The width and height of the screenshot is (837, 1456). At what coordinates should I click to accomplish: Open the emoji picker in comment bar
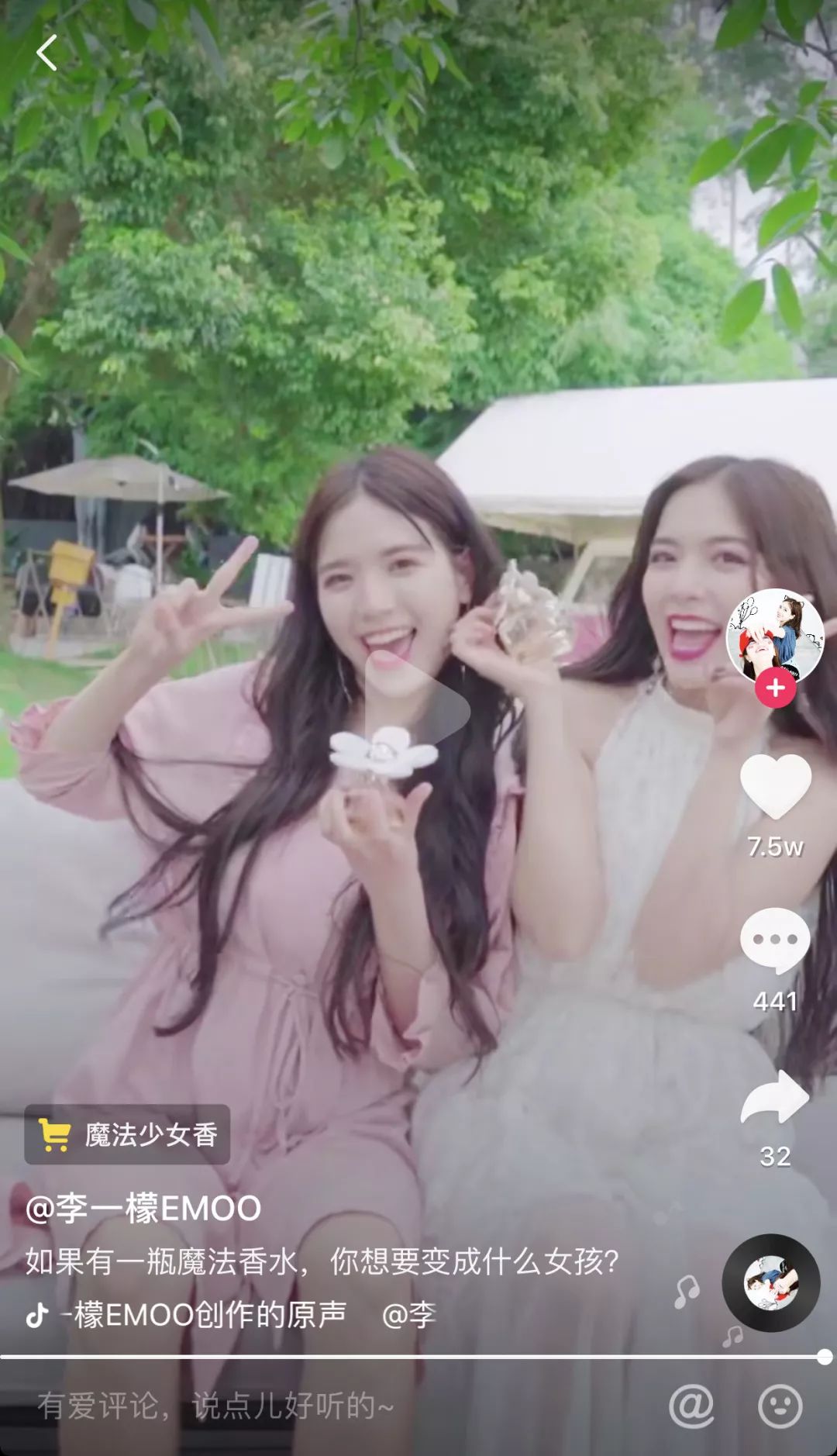pyautogui.click(x=780, y=1406)
